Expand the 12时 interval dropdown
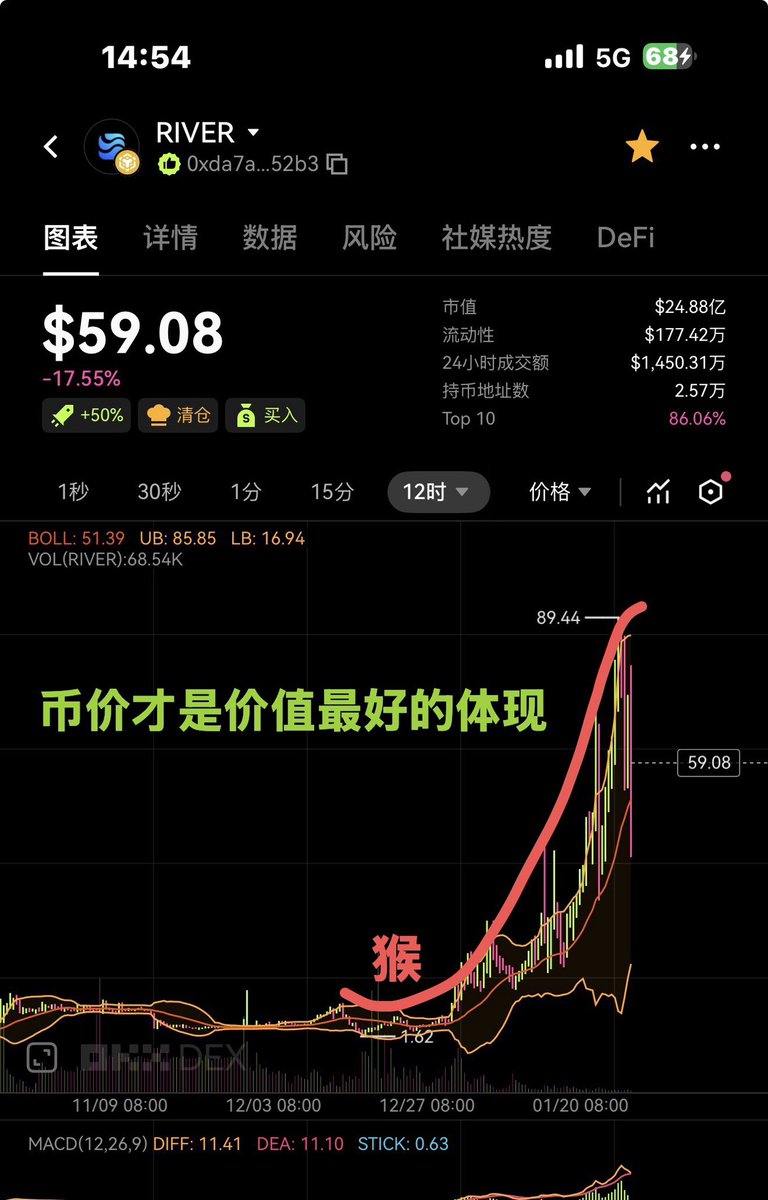 438,492
